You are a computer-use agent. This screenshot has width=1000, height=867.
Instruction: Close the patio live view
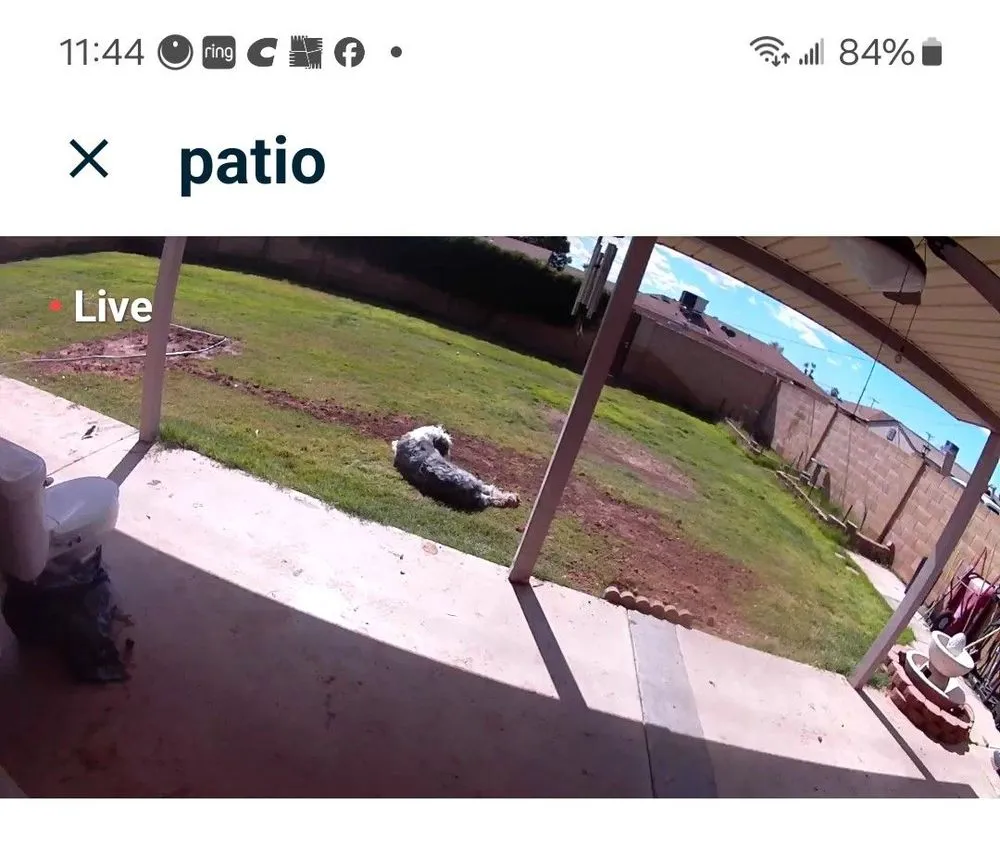click(x=89, y=159)
